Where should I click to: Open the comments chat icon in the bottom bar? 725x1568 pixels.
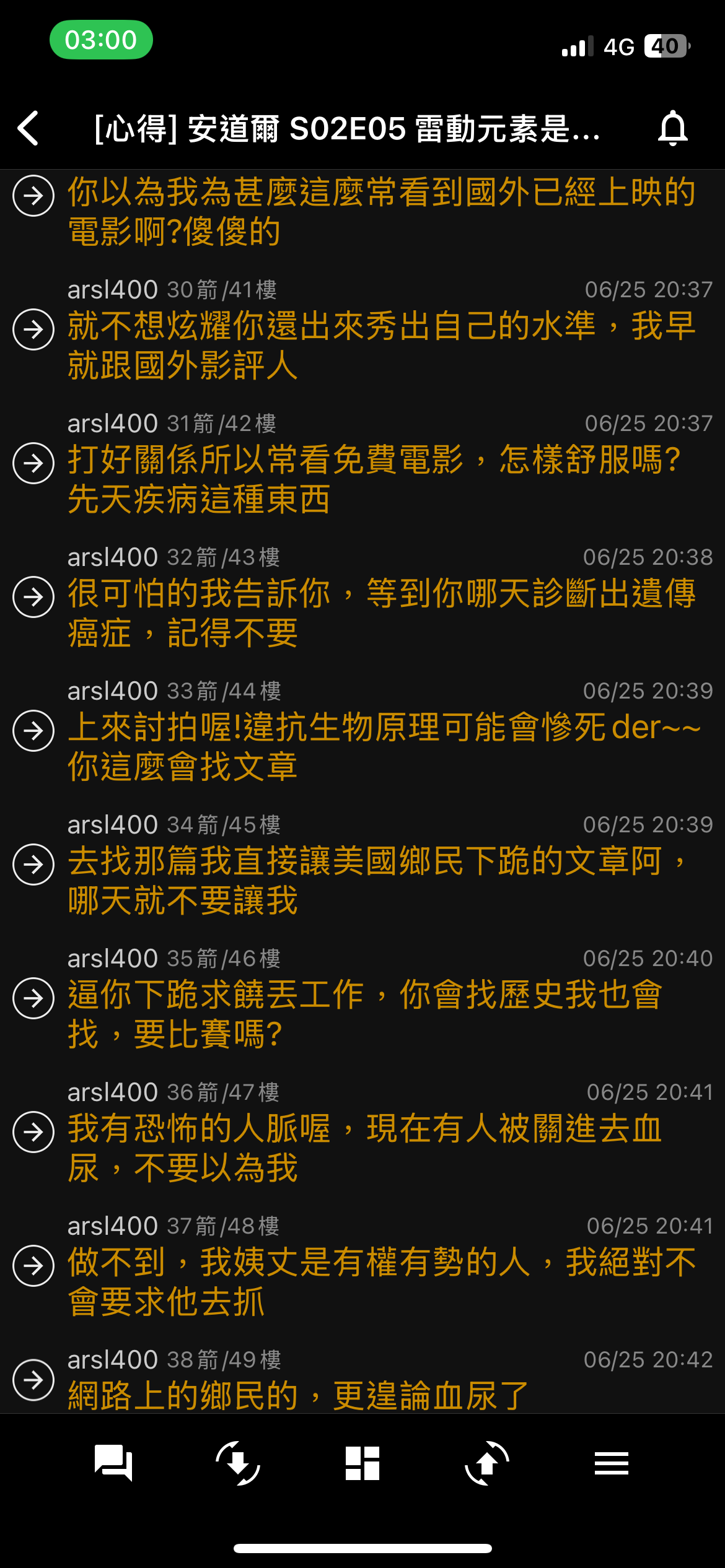[x=113, y=1463]
